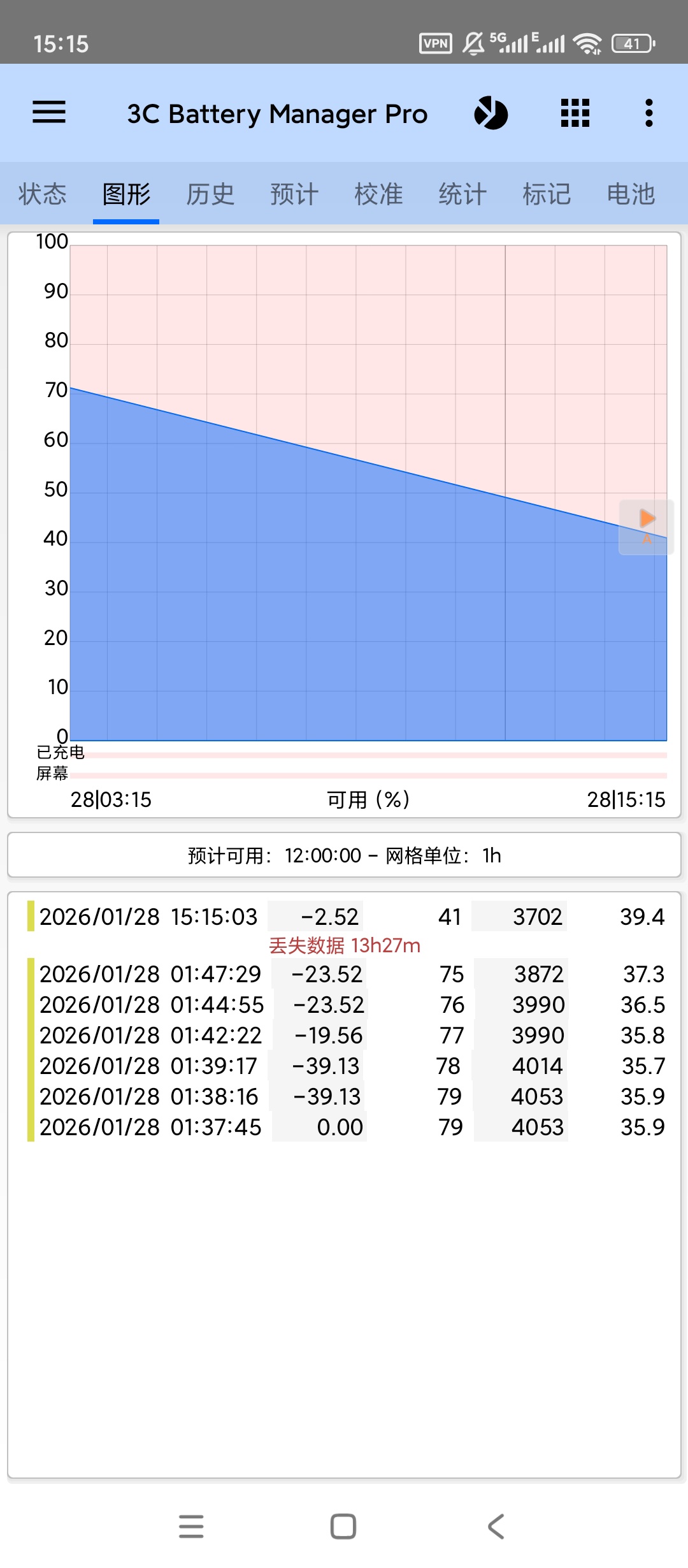This screenshot has height=1568, width=688.
Task: Tap the VPN status bar icon
Action: 434,43
